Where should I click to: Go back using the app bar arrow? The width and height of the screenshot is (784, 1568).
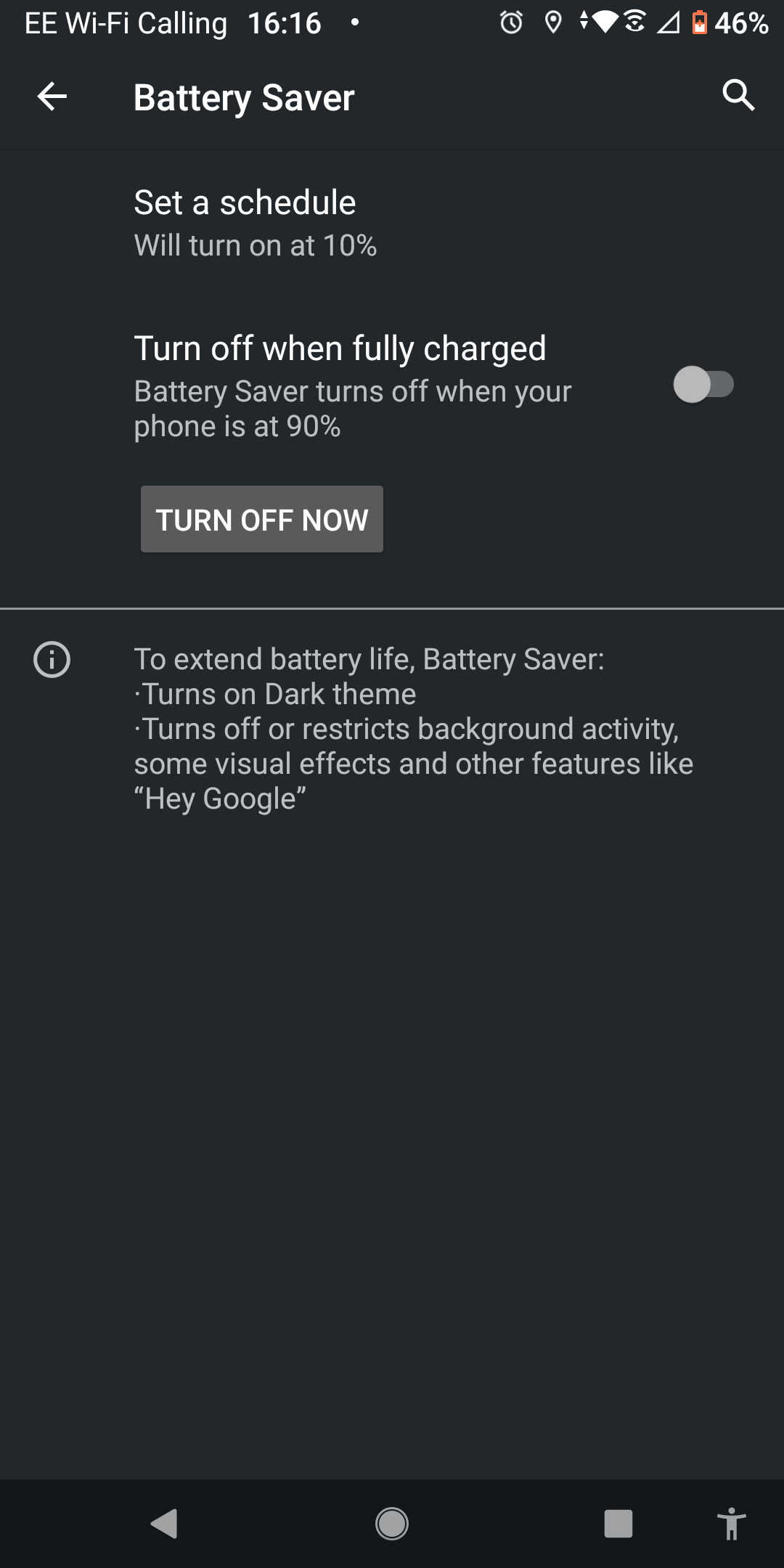(52, 97)
